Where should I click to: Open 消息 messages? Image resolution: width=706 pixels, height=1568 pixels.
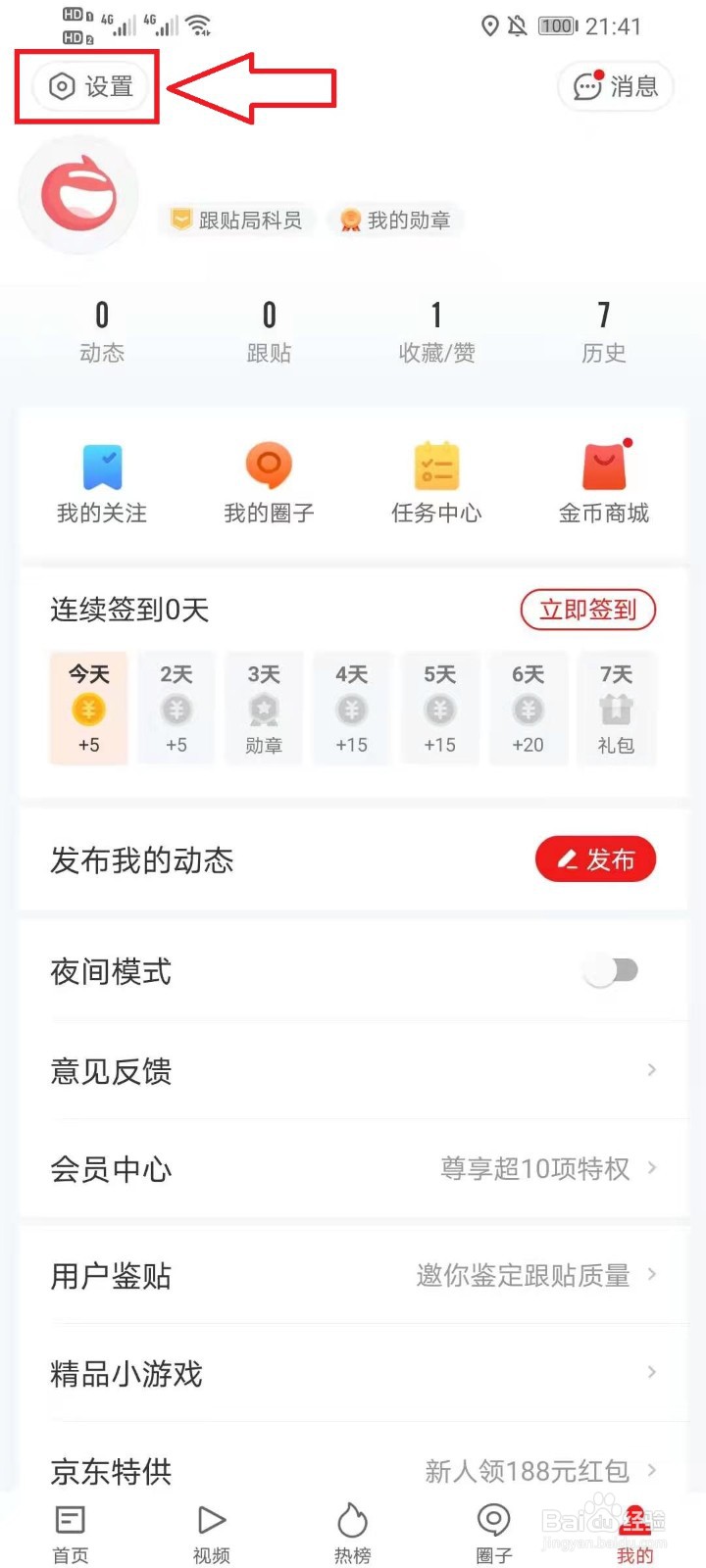click(x=615, y=86)
